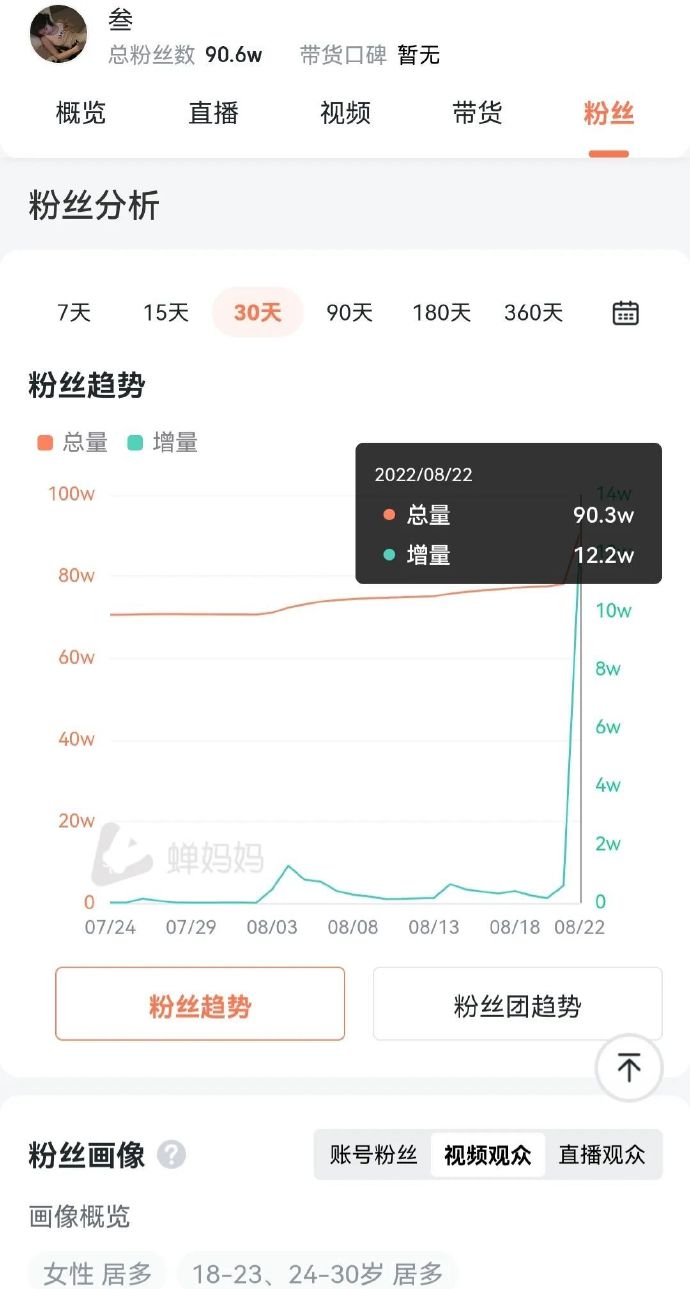Select the 15天 time range

click(166, 312)
